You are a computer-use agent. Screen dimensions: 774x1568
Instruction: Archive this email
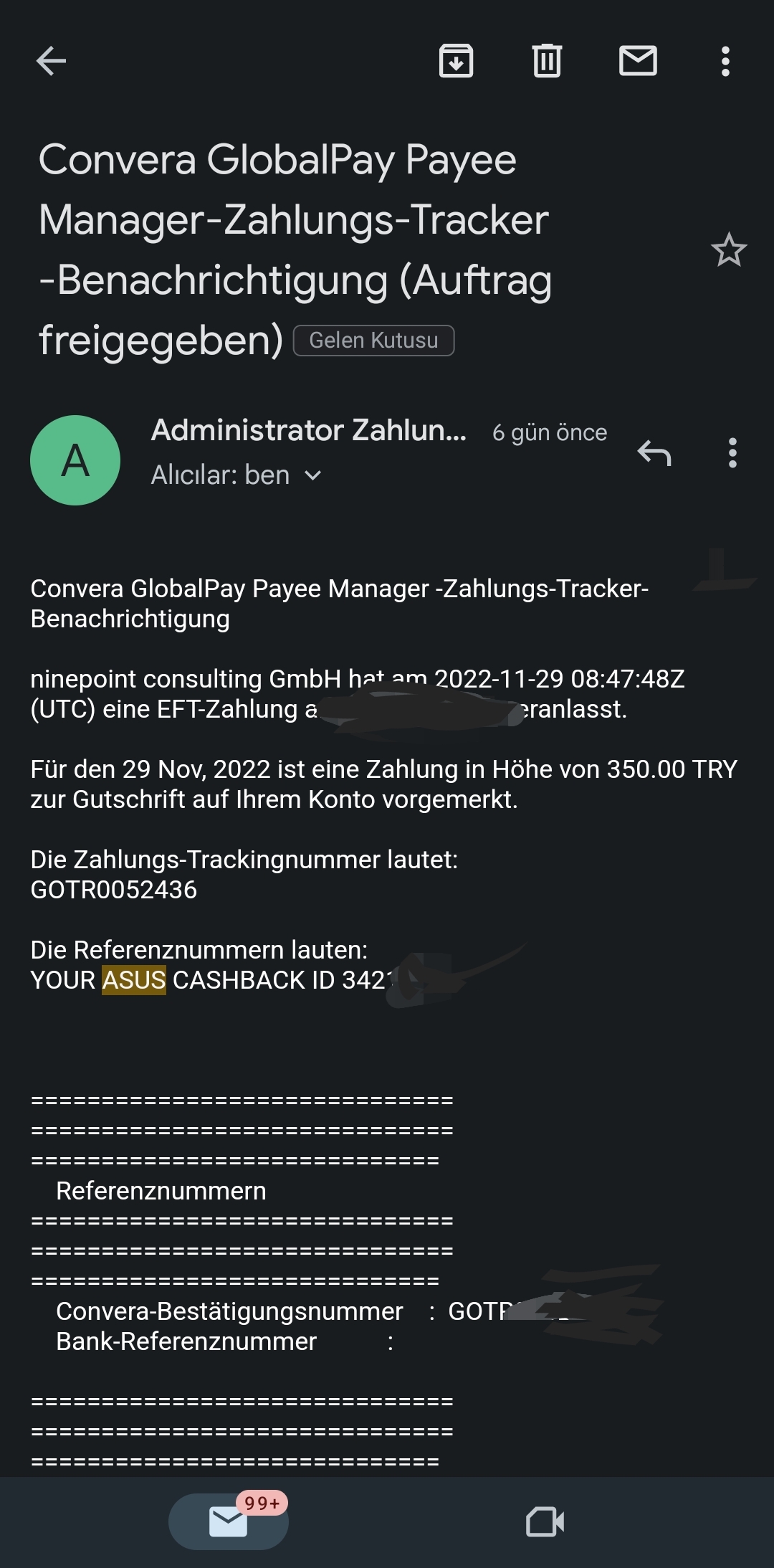(x=457, y=61)
